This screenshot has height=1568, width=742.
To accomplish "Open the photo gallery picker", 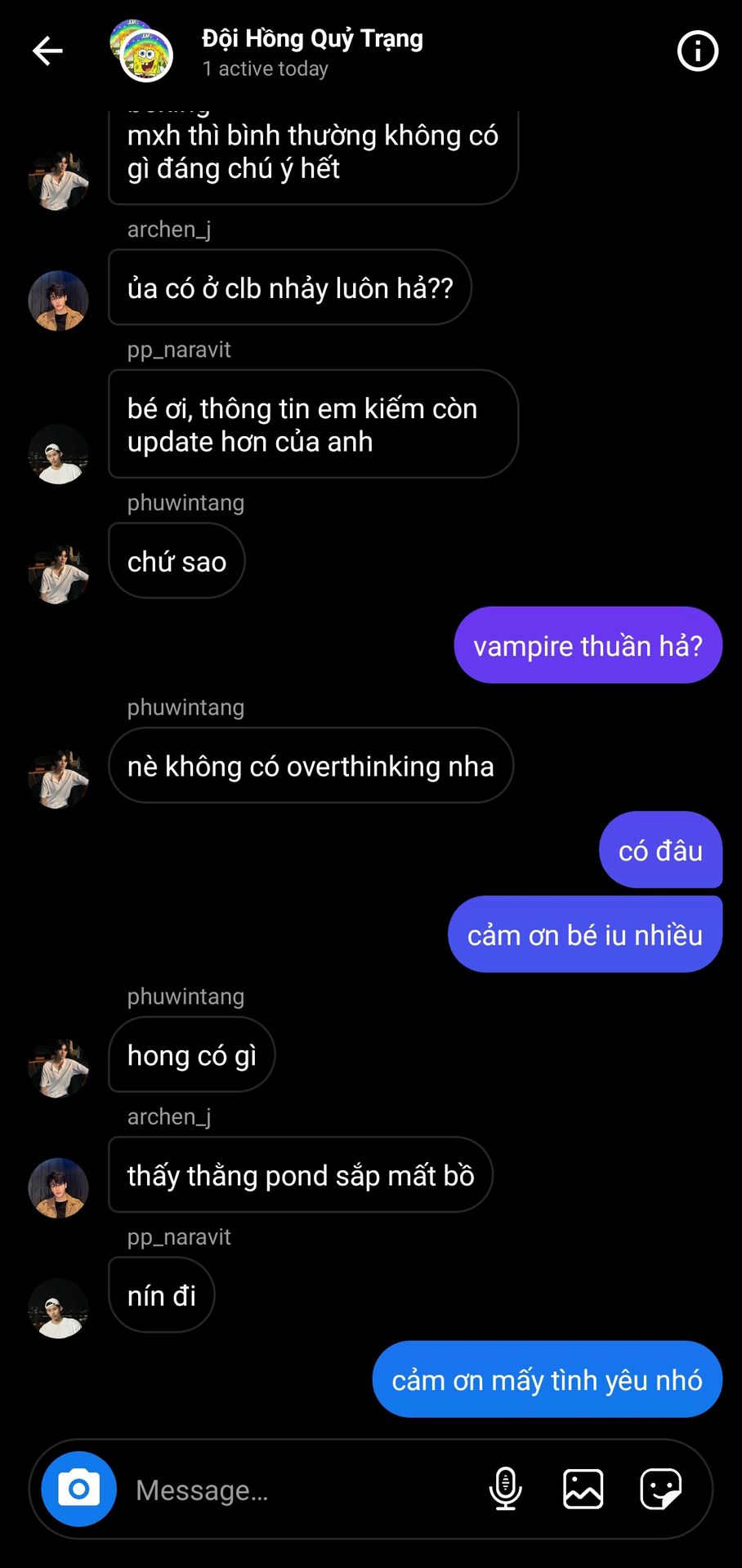I will coord(583,1489).
